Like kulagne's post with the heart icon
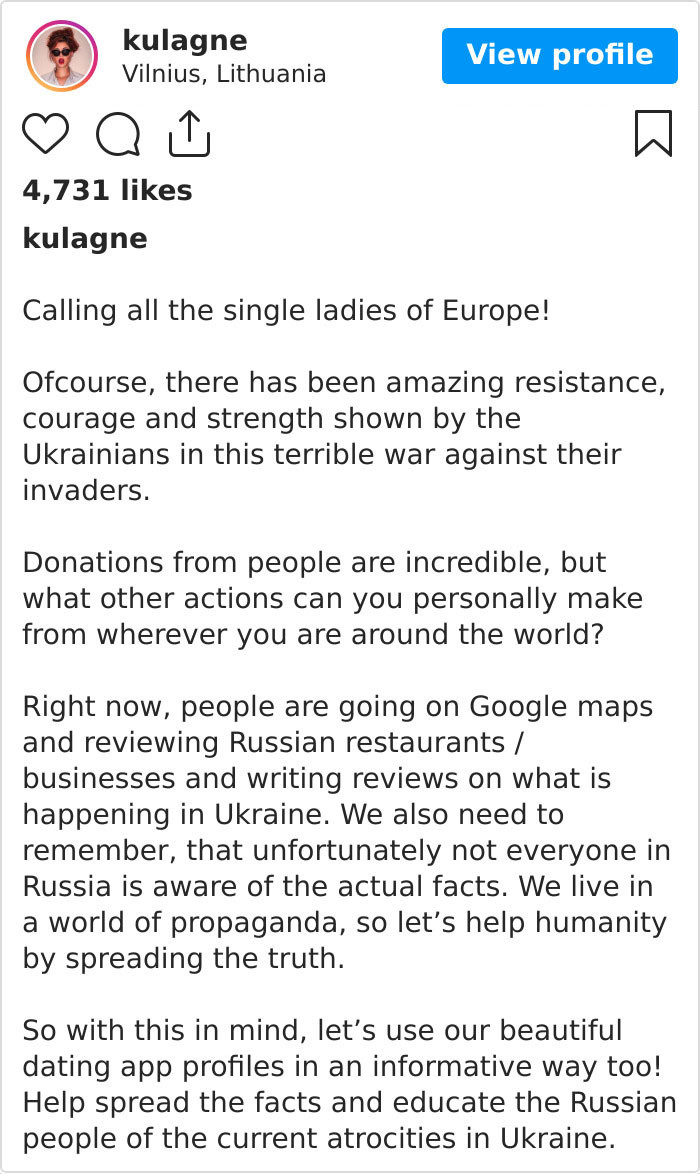The width and height of the screenshot is (700, 1174). (46, 133)
